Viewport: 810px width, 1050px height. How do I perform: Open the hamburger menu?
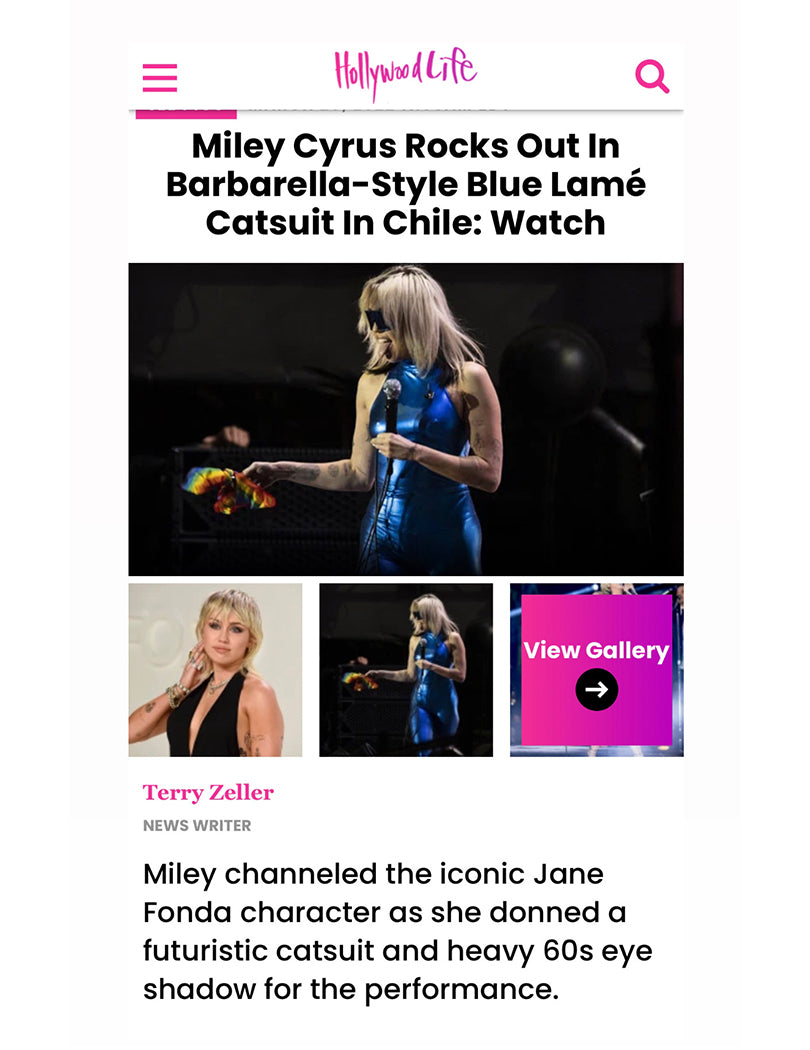[160, 77]
